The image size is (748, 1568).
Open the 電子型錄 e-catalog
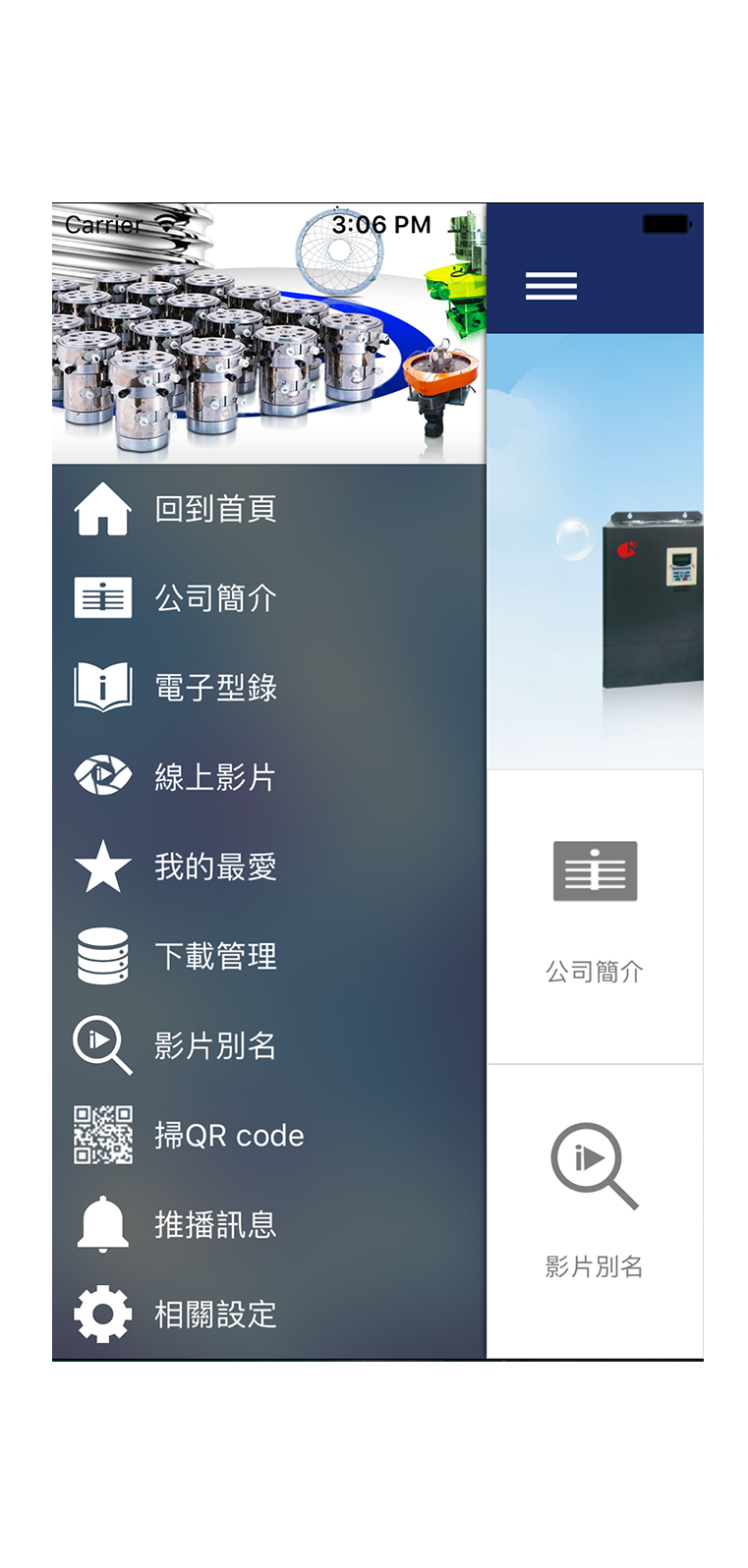pos(214,688)
